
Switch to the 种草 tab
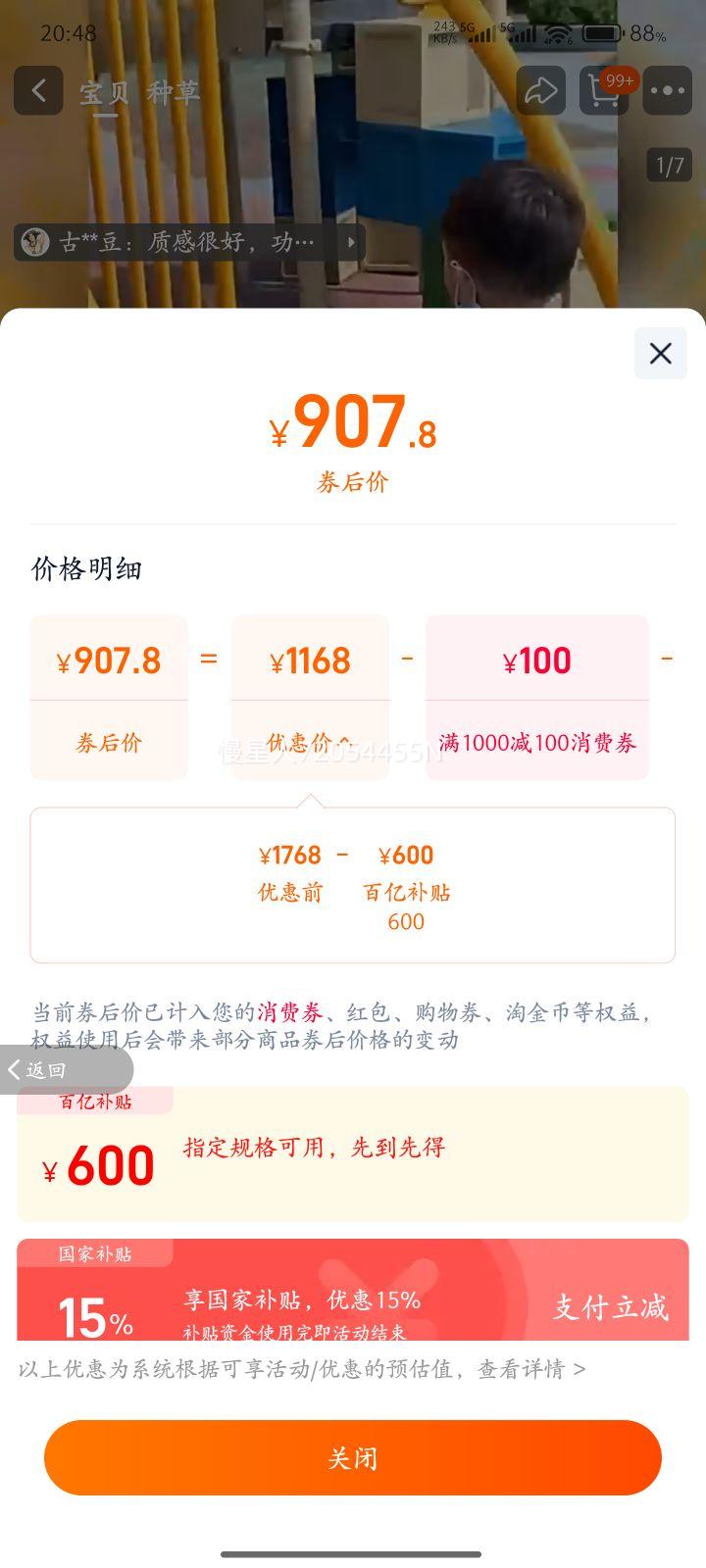coord(174,91)
